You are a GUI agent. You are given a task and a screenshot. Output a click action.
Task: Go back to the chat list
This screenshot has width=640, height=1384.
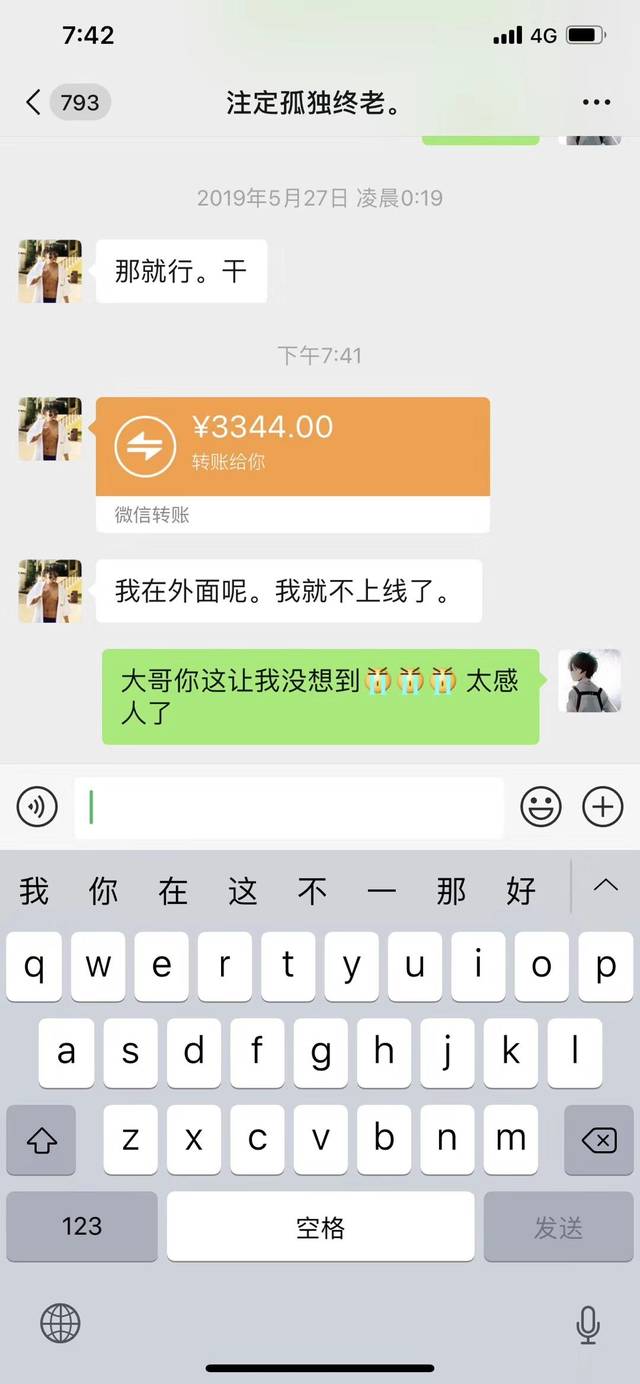[35, 102]
